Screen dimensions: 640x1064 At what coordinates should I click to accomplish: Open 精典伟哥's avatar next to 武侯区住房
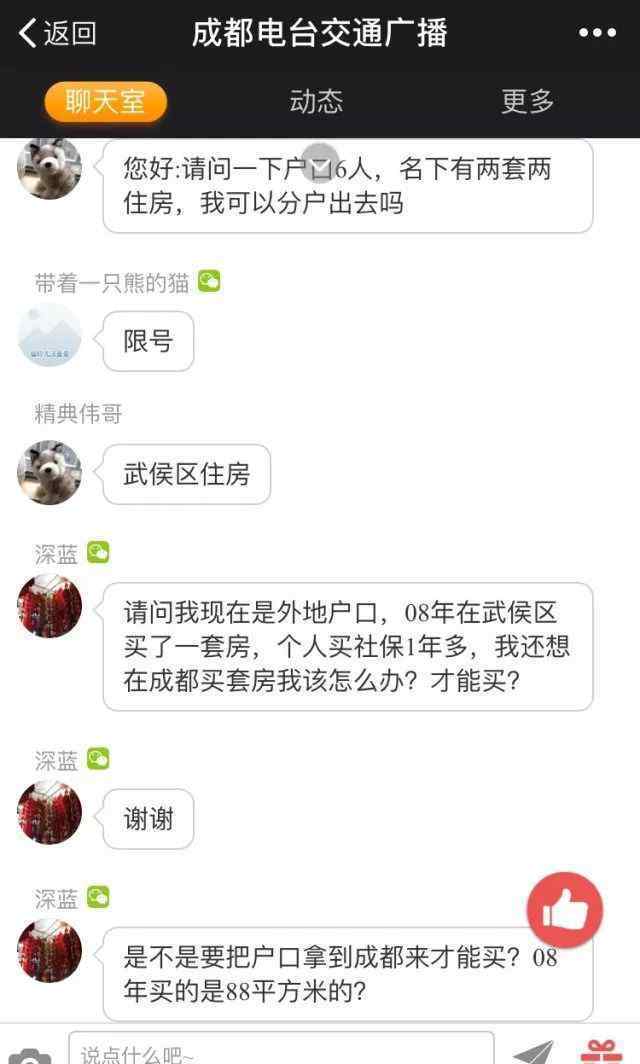tap(50, 472)
